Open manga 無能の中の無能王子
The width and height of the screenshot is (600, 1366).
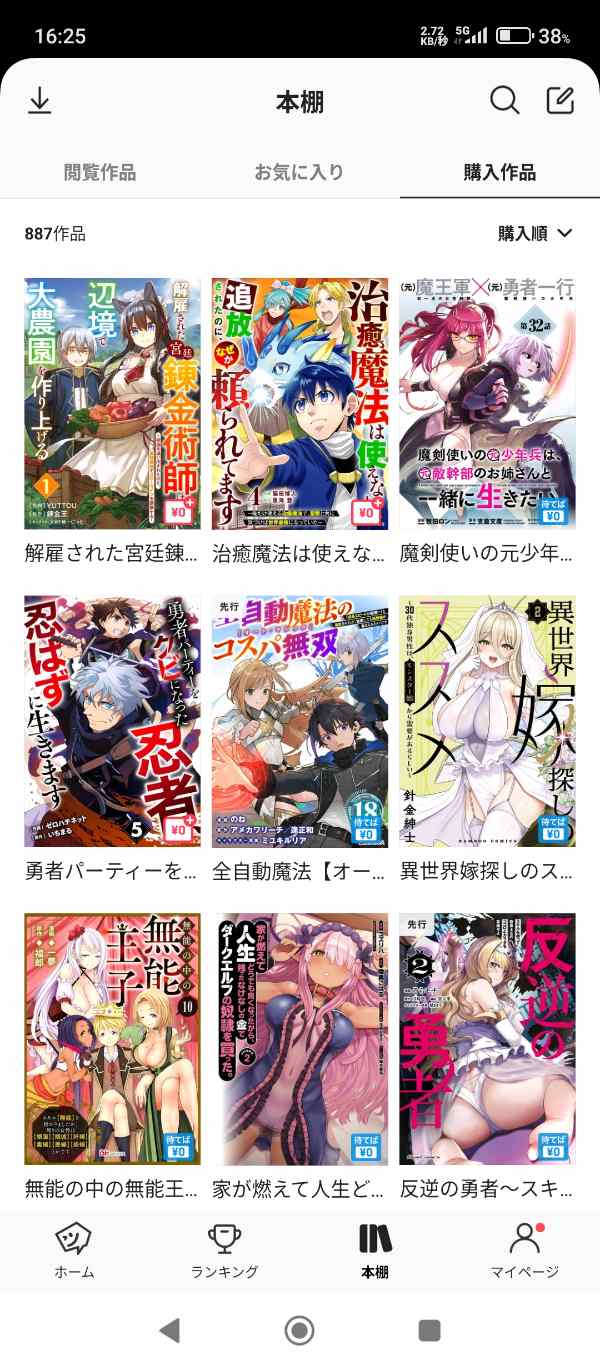(112, 1039)
